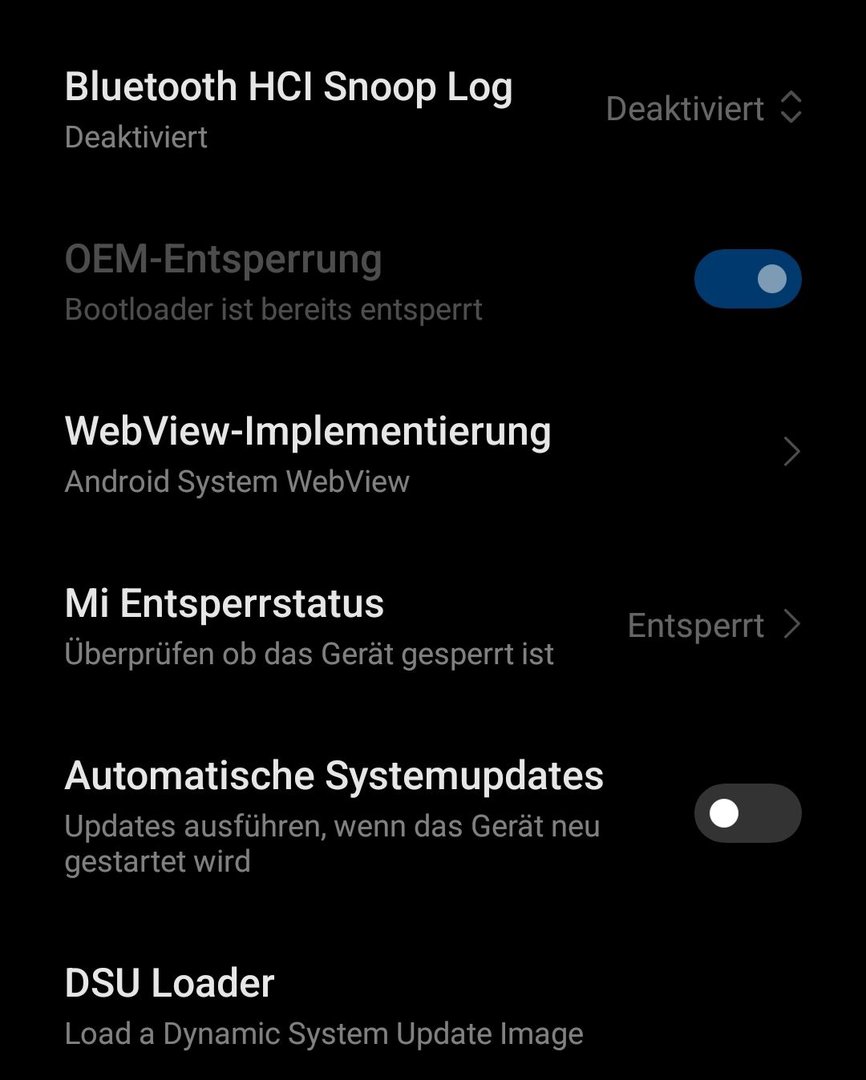Enable Automatische Systemupdates

click(x=747, y=813)
